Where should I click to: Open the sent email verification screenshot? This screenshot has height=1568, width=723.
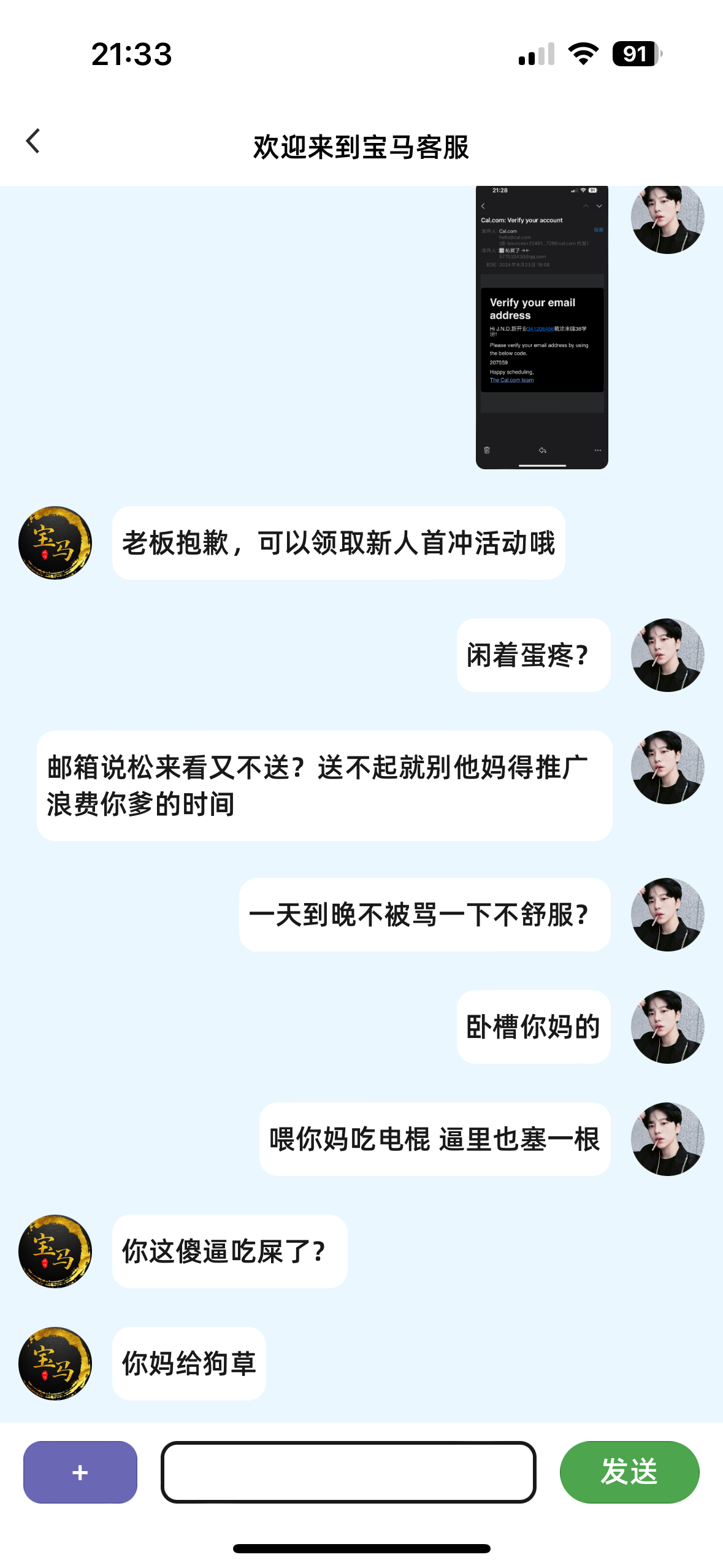pos(541,328)
